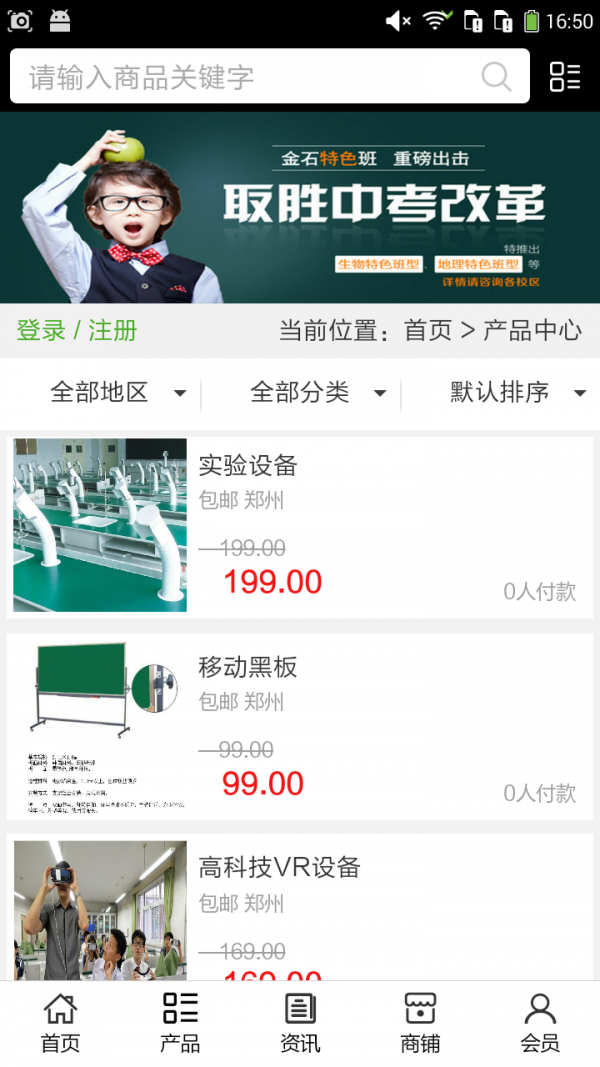Tap the magnifier search icon

[496, 77]
